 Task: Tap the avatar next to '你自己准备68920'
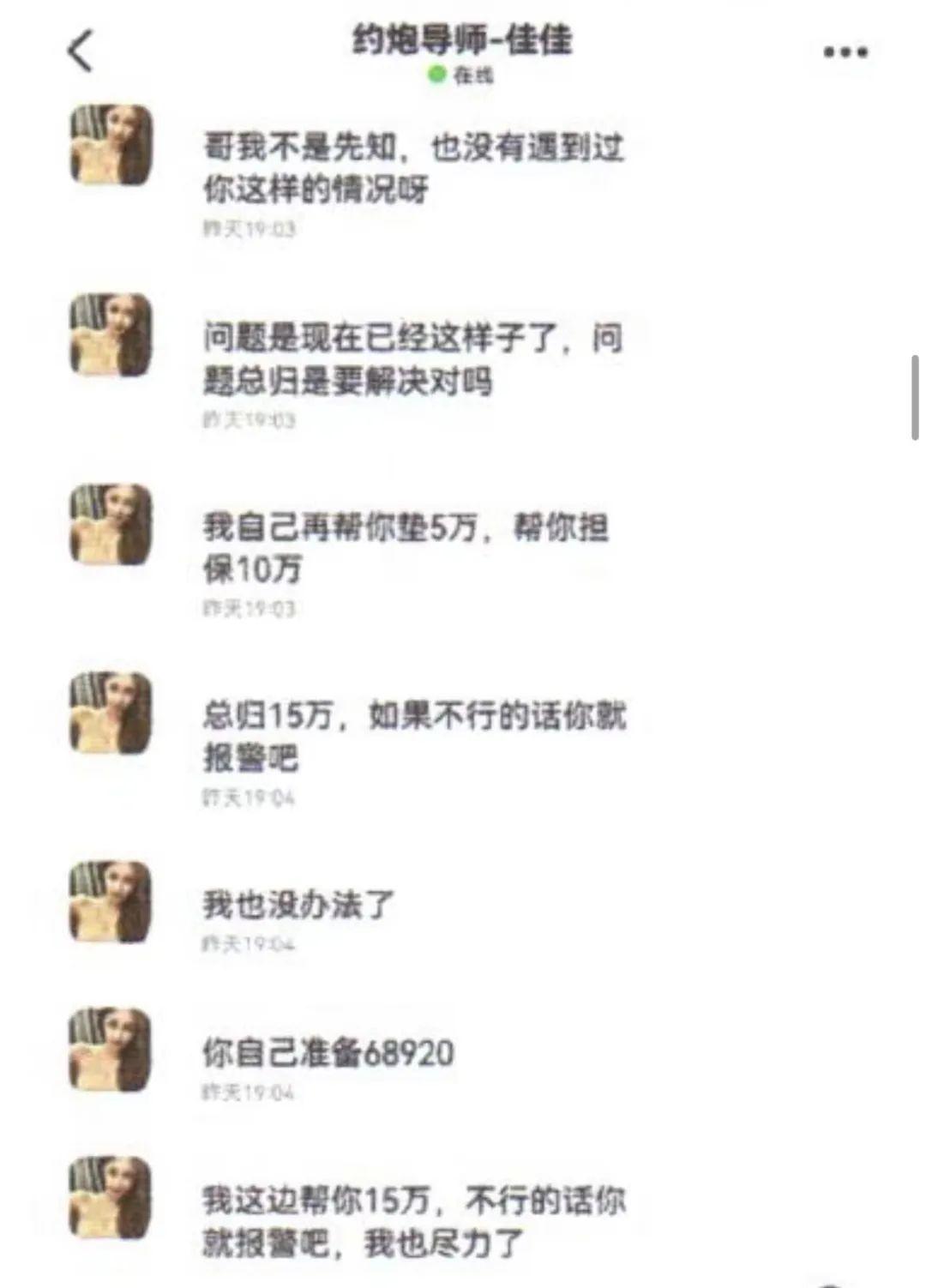[x=111, y=1050]
